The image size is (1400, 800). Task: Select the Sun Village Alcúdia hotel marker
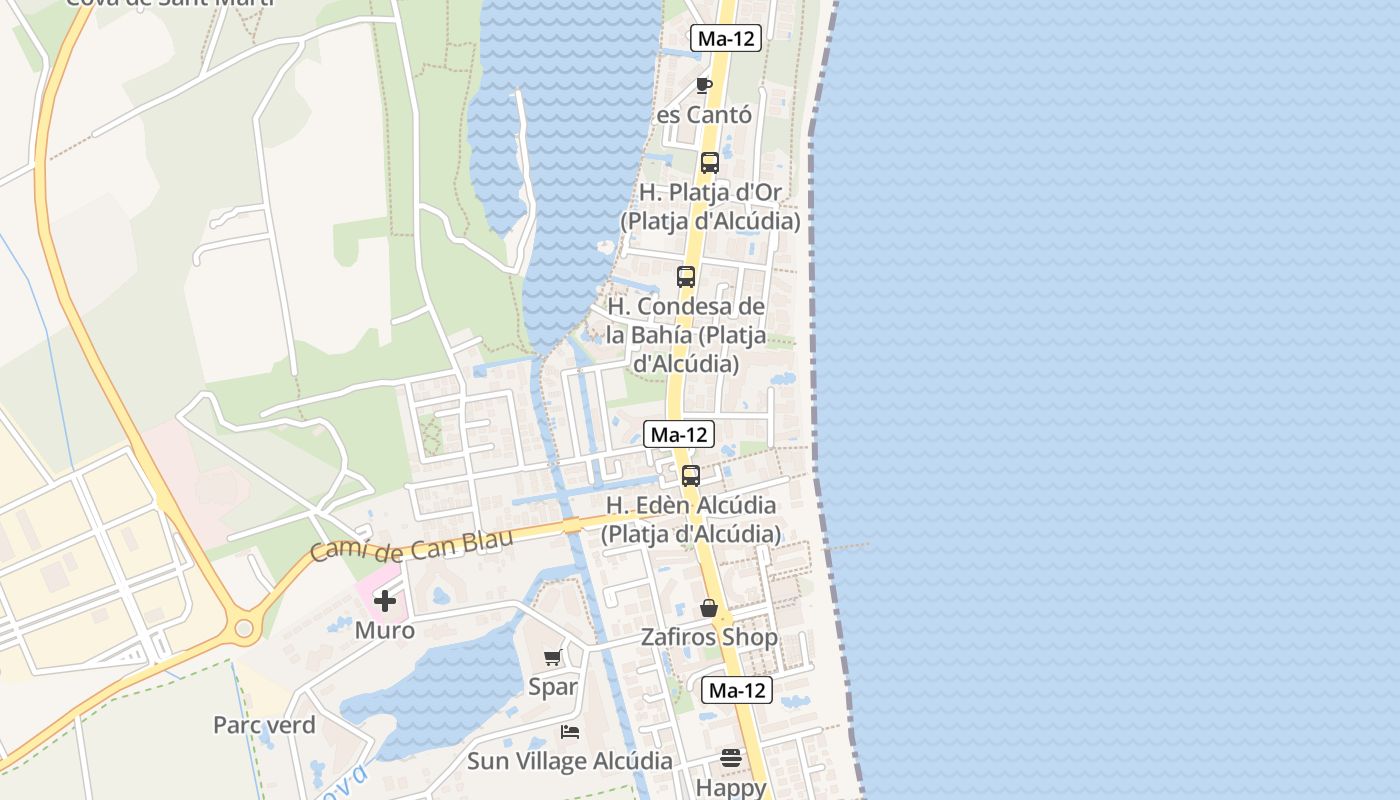[x=570, y=732]
